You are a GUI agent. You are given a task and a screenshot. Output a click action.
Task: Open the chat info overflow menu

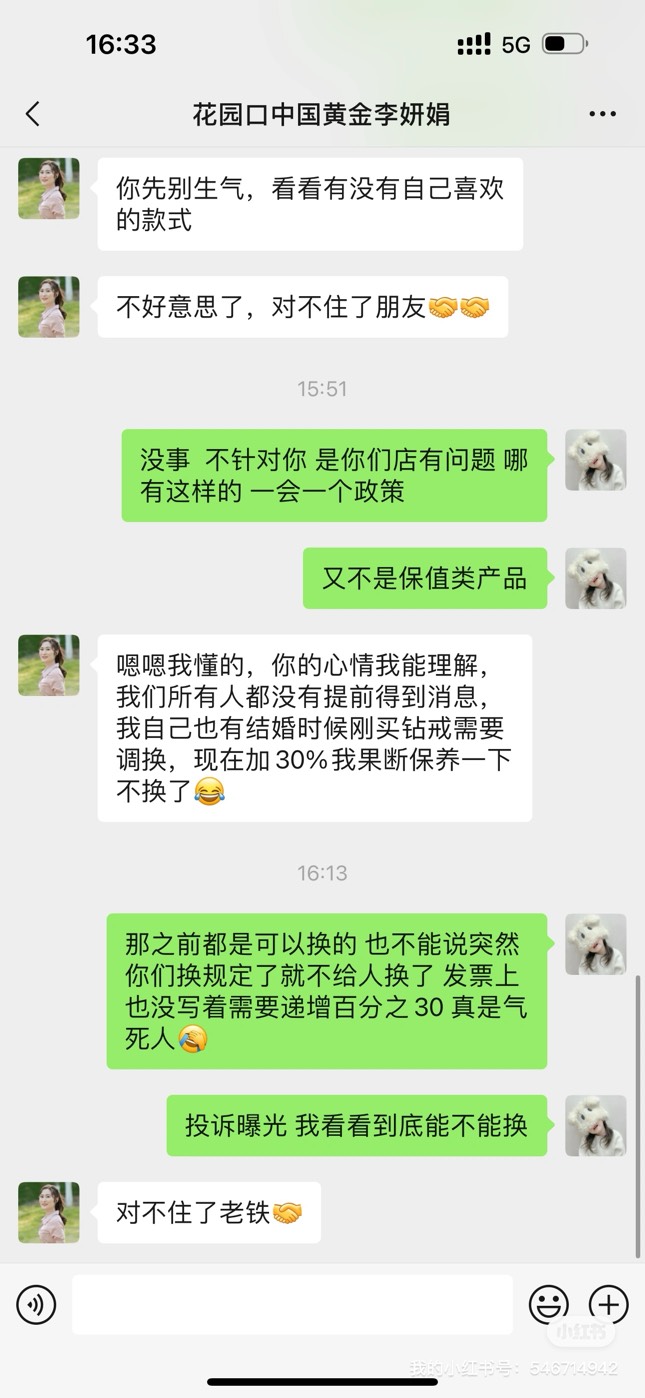pos(602,114)
